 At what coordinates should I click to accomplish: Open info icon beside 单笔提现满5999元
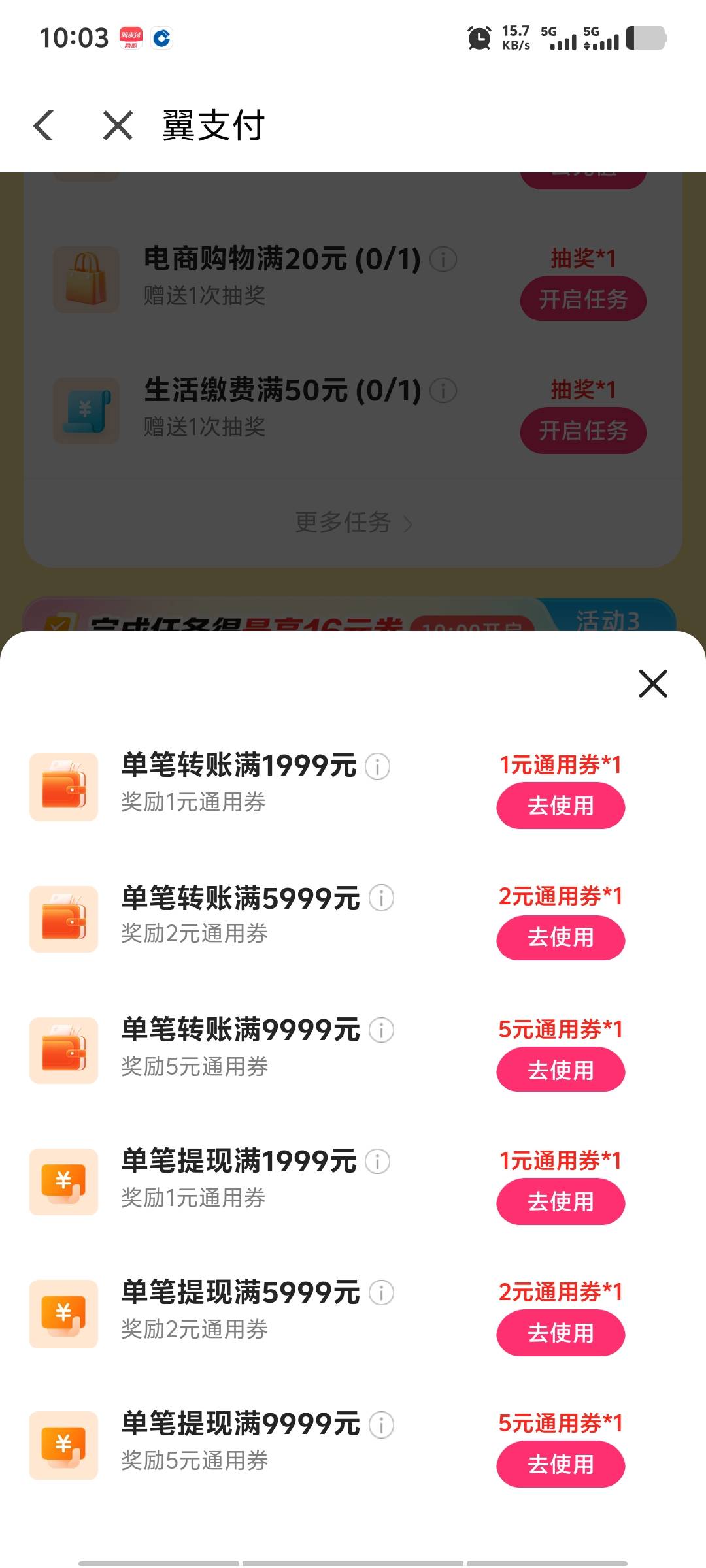click(381, 1292)
